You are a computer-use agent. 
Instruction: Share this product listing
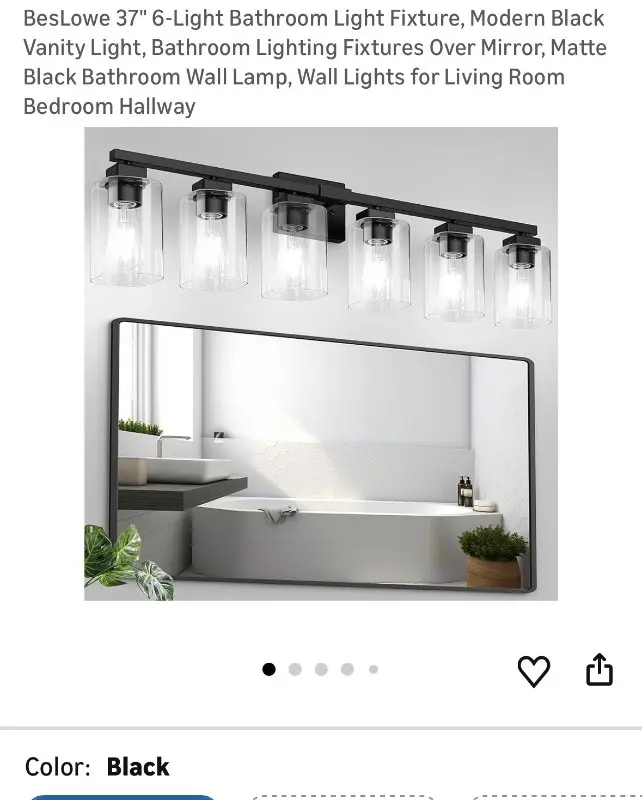pos(598,669)
